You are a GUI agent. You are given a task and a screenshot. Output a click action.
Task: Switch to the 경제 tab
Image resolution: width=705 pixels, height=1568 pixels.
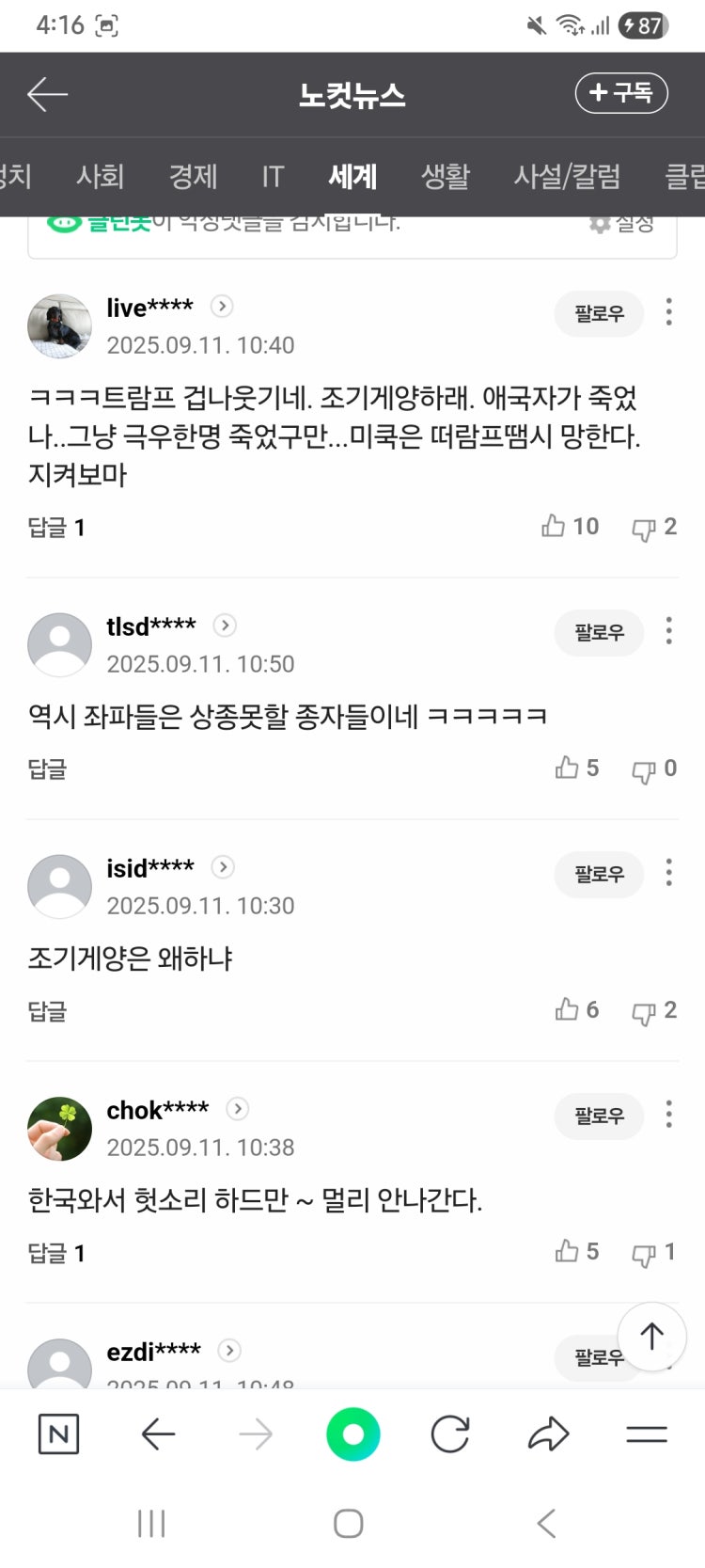tap(193, 177)
